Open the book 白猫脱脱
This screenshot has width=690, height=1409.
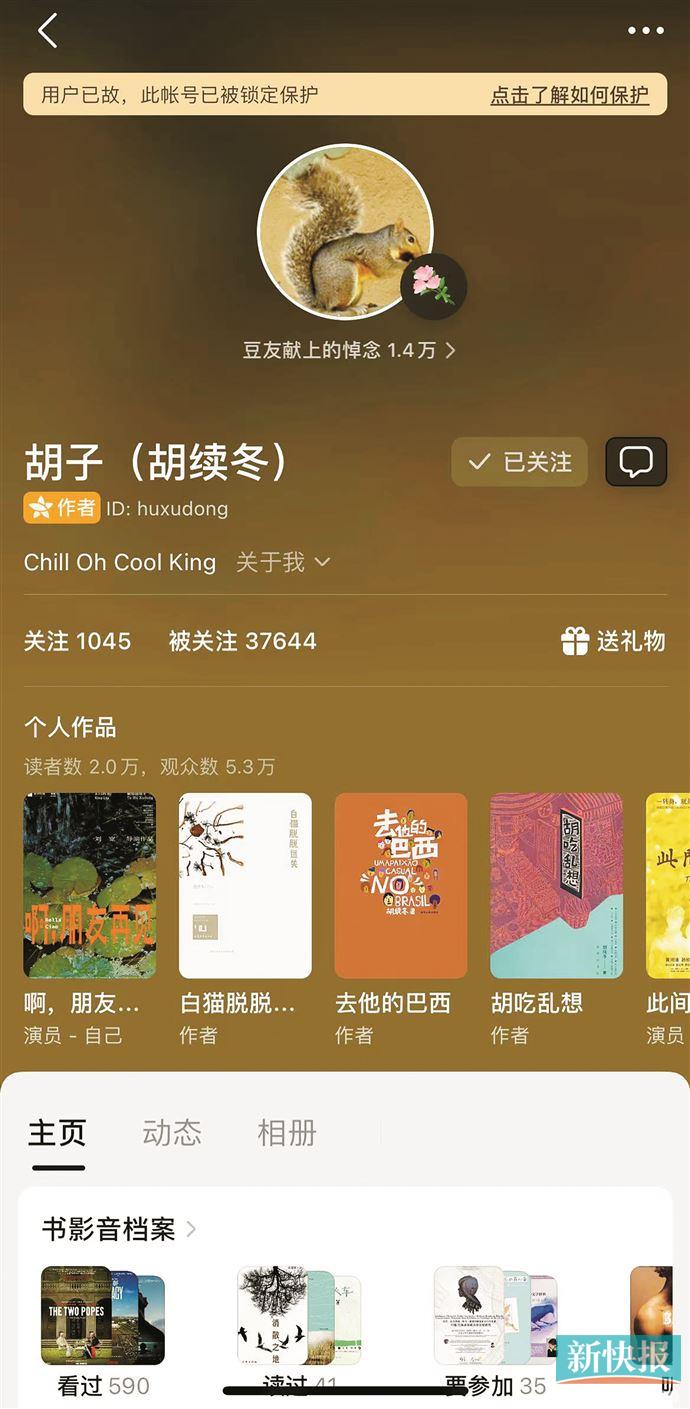(x=245, y=886)
